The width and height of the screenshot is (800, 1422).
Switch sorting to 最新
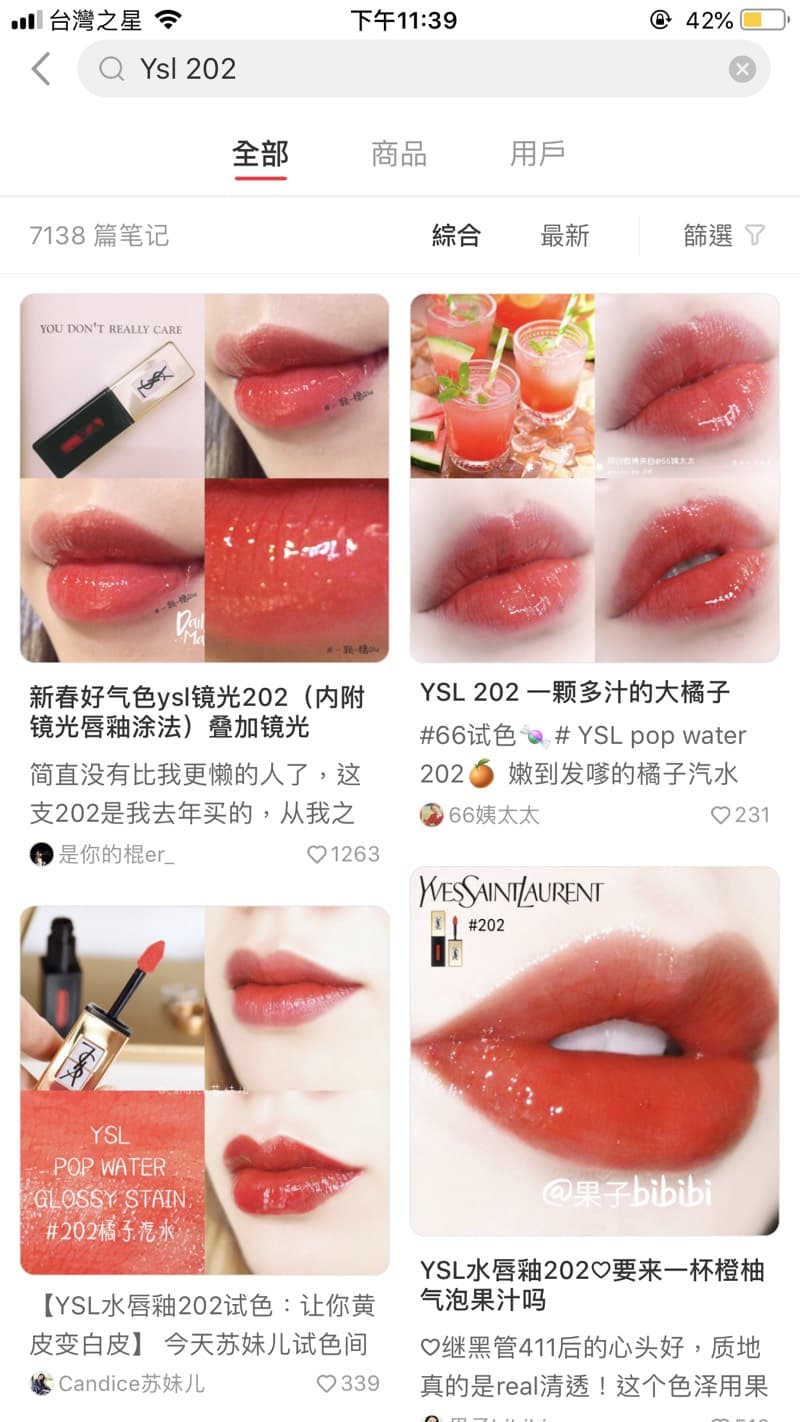point(565,235)
